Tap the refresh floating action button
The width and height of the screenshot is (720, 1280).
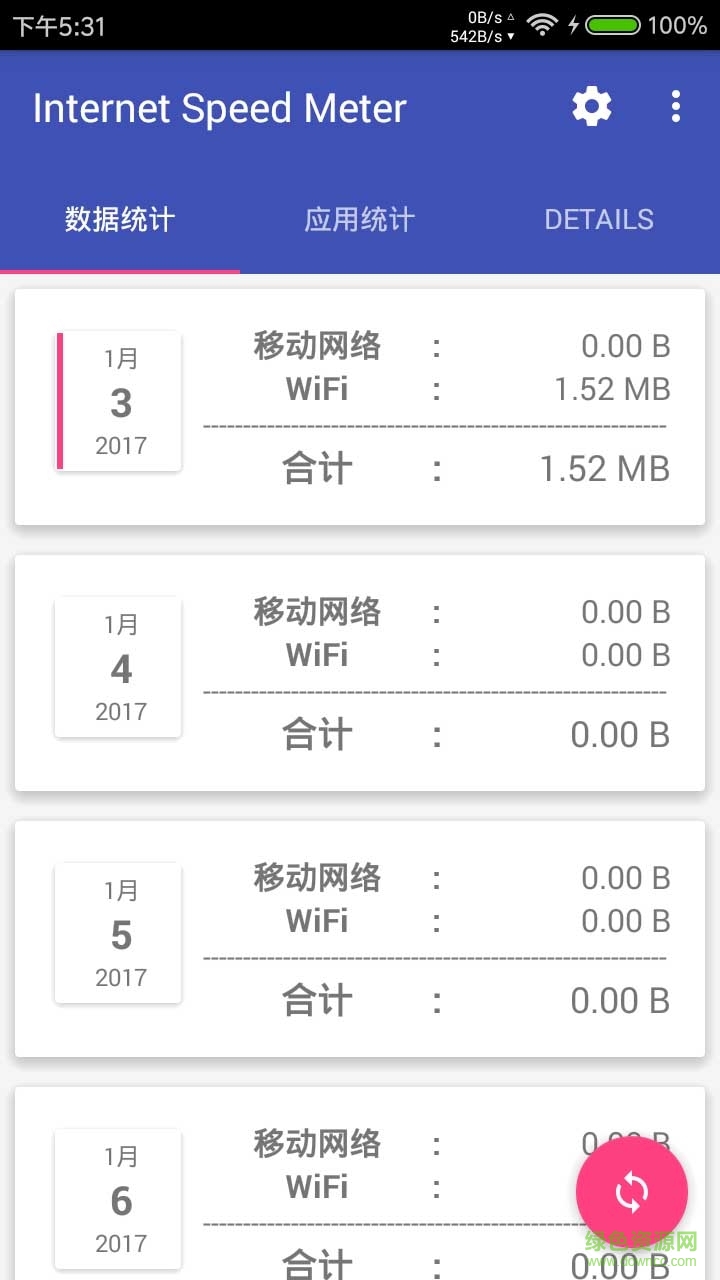[630, 1191]
